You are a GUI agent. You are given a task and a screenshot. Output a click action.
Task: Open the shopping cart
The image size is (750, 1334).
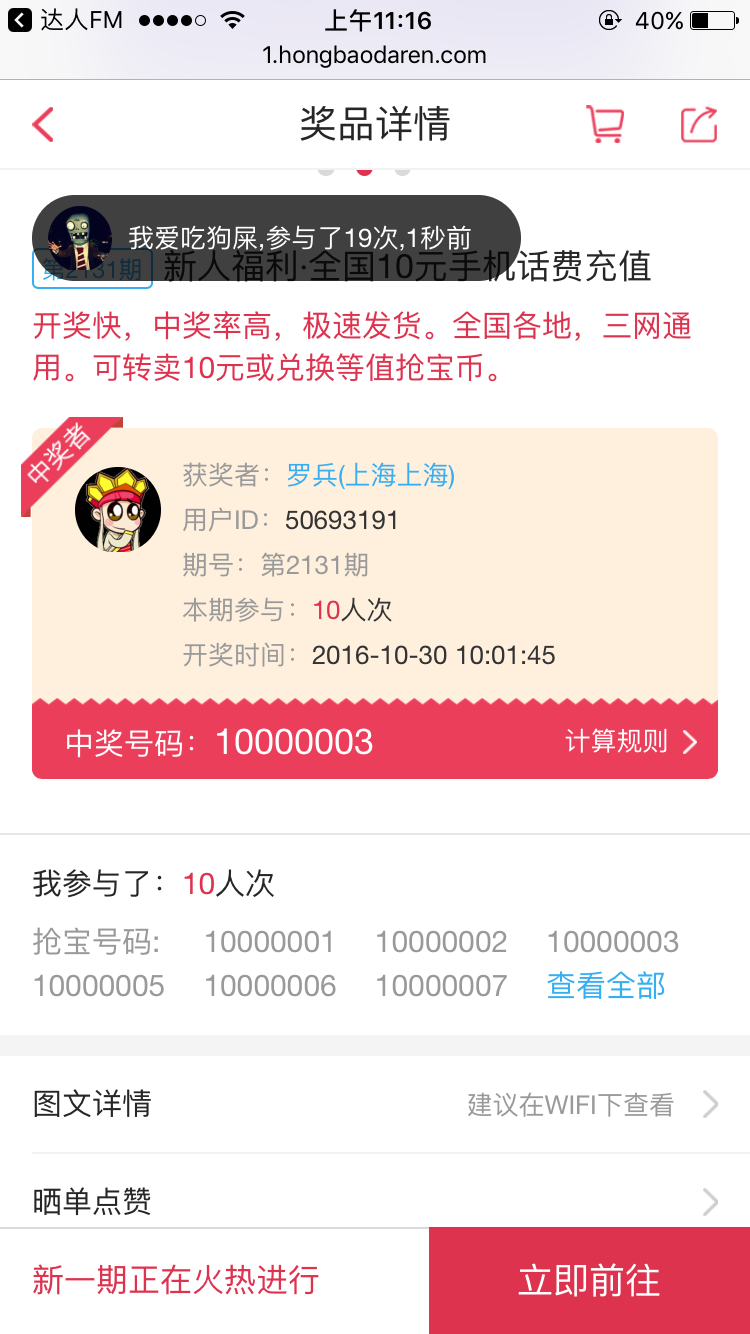click(605, 124)
